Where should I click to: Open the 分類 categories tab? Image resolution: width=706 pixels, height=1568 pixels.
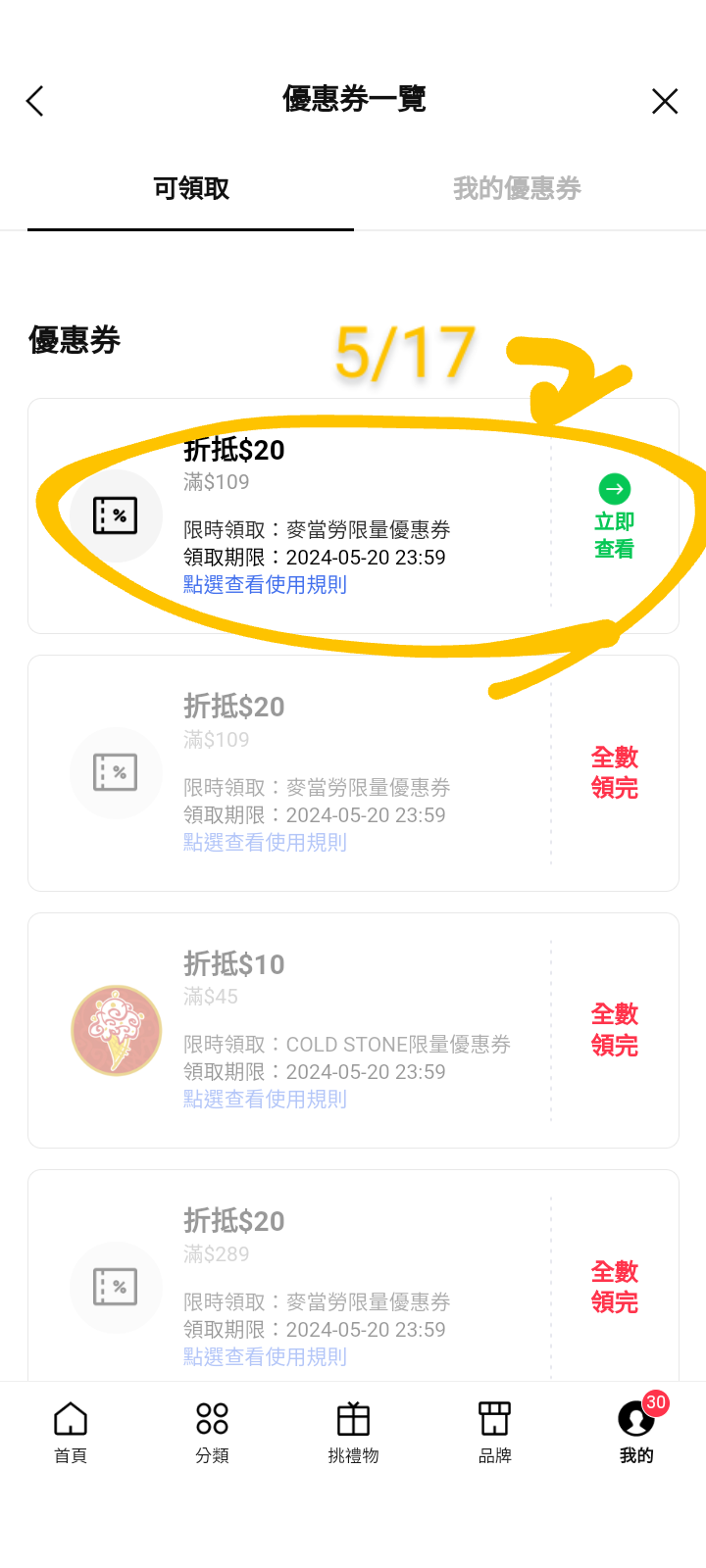click(212, 1432)
